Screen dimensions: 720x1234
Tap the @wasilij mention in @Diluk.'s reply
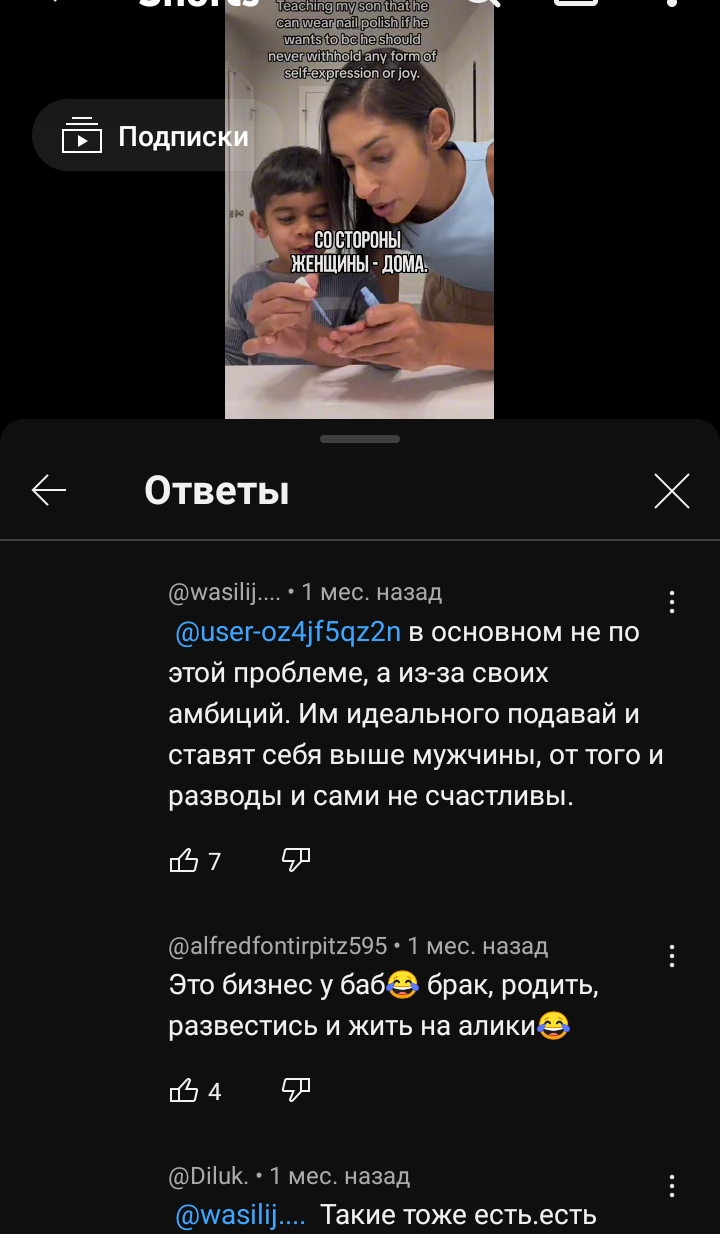pos(240,1215)
